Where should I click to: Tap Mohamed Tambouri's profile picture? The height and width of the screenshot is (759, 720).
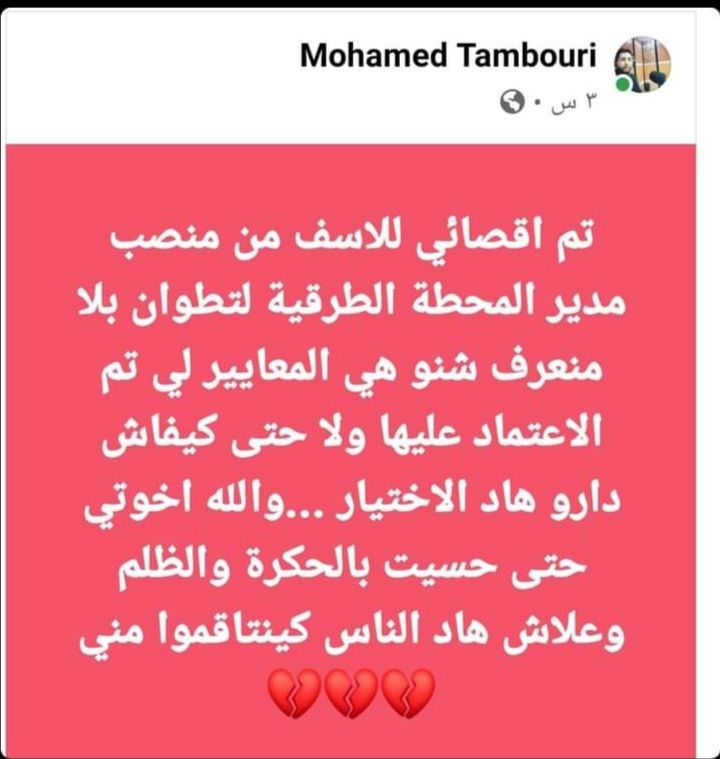click(x=641, y=66)
